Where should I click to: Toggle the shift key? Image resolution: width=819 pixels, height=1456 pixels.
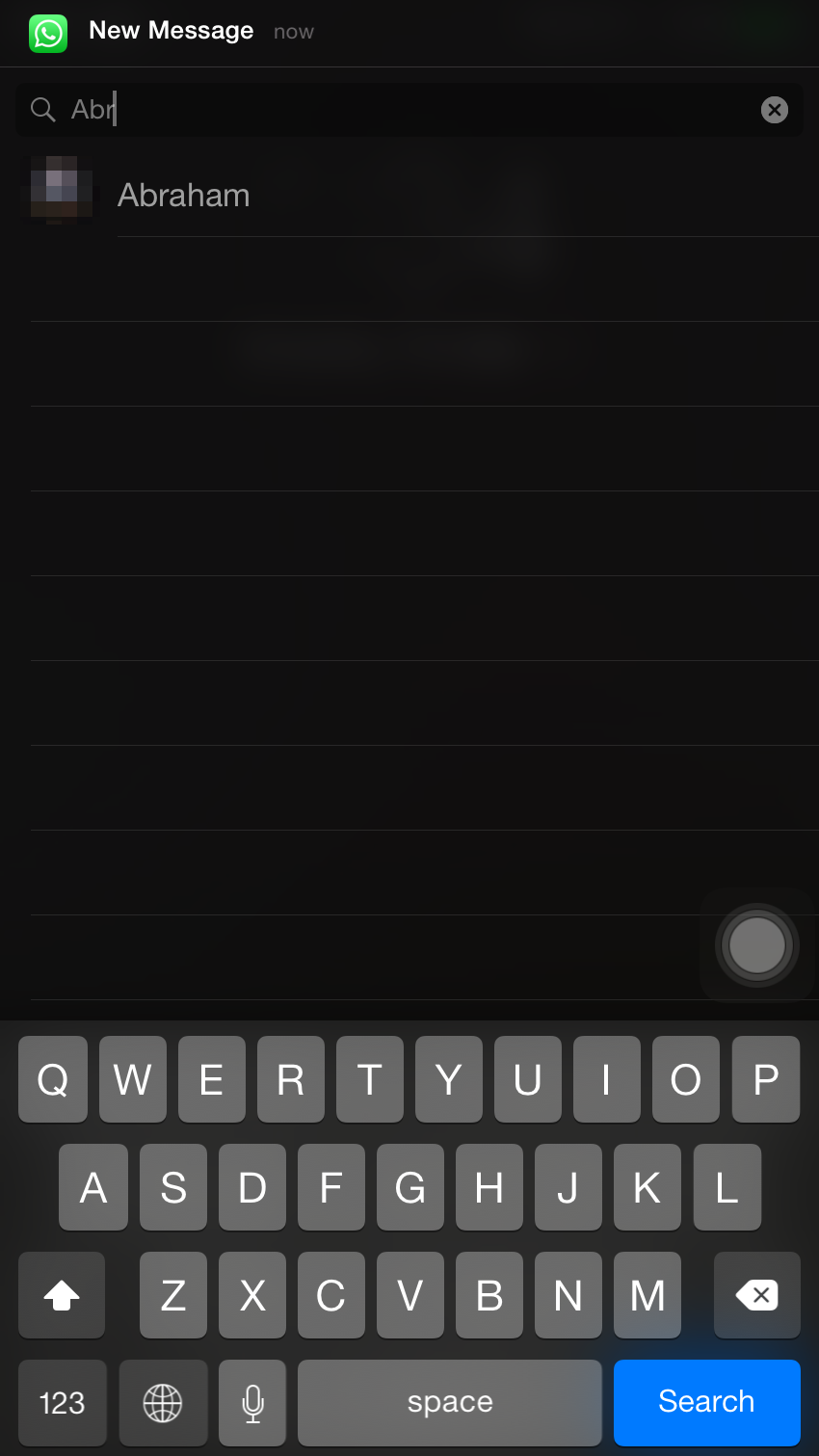[x=62, y=1295]
